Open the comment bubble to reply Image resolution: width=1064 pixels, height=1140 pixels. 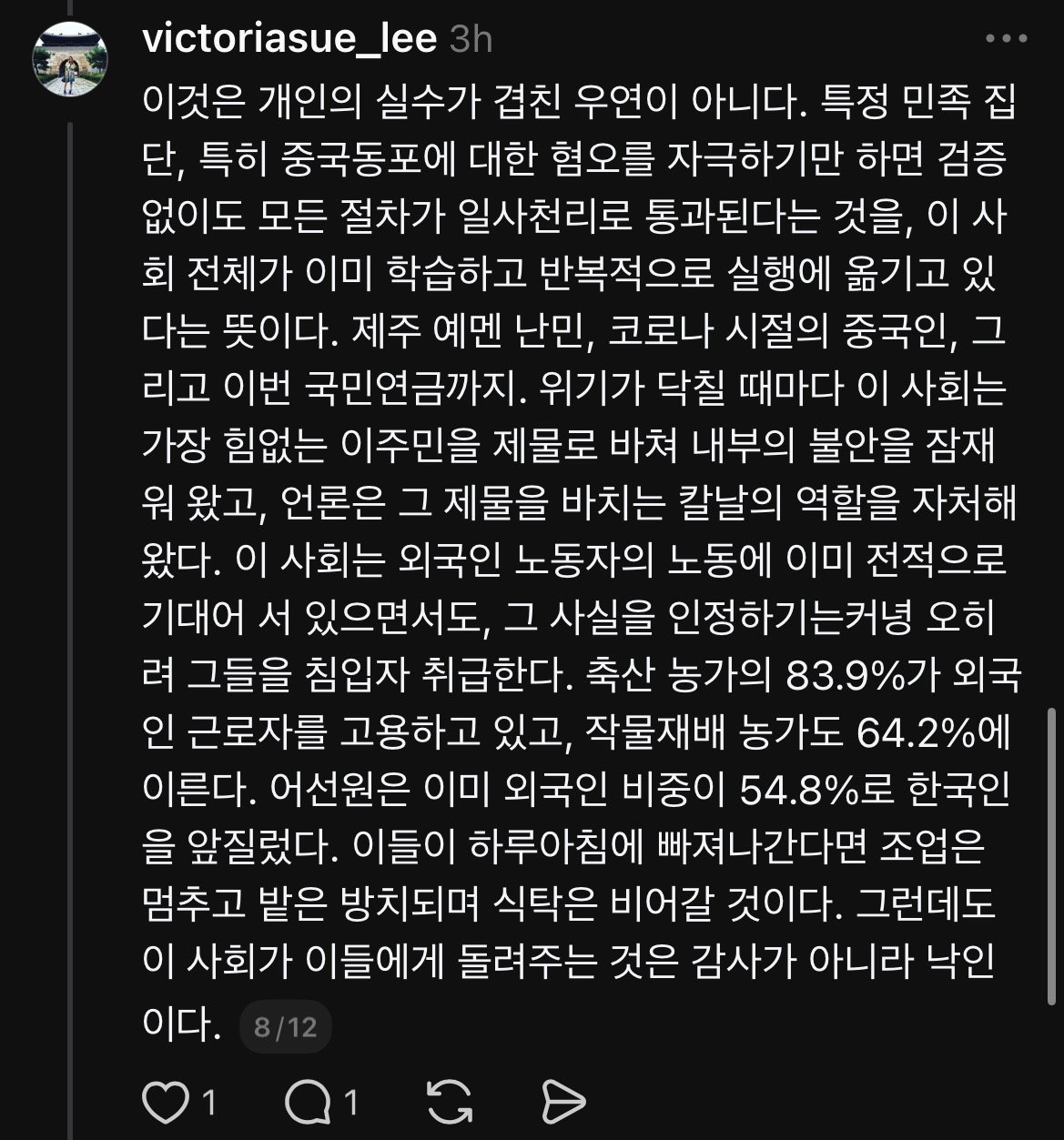point(307,1103)
